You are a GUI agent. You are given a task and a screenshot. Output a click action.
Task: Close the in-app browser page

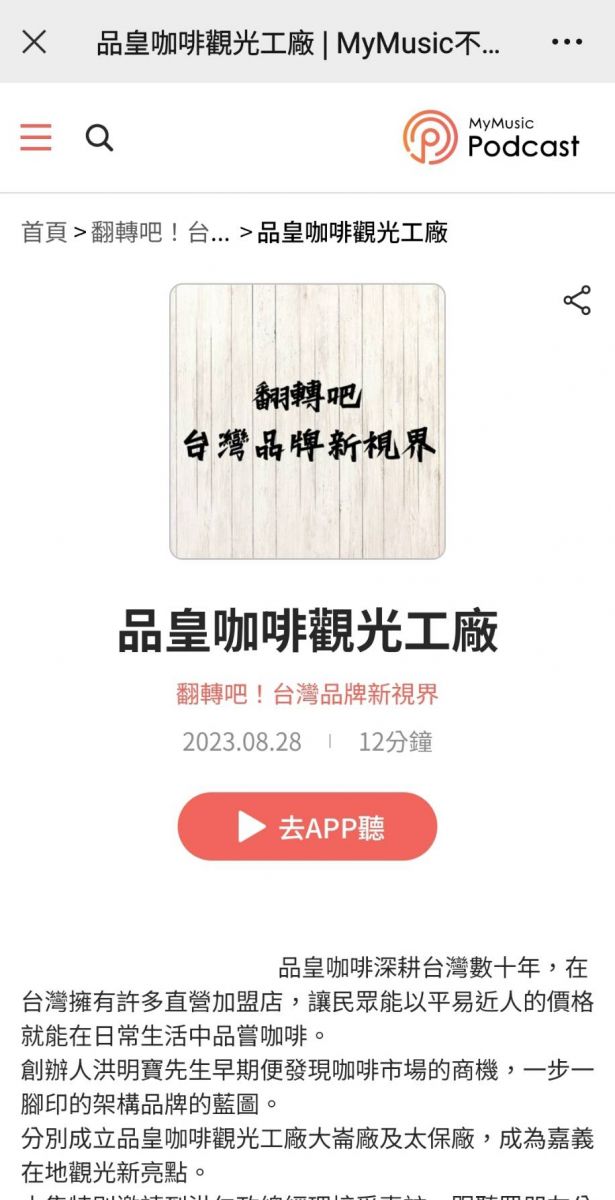[34, 42]
